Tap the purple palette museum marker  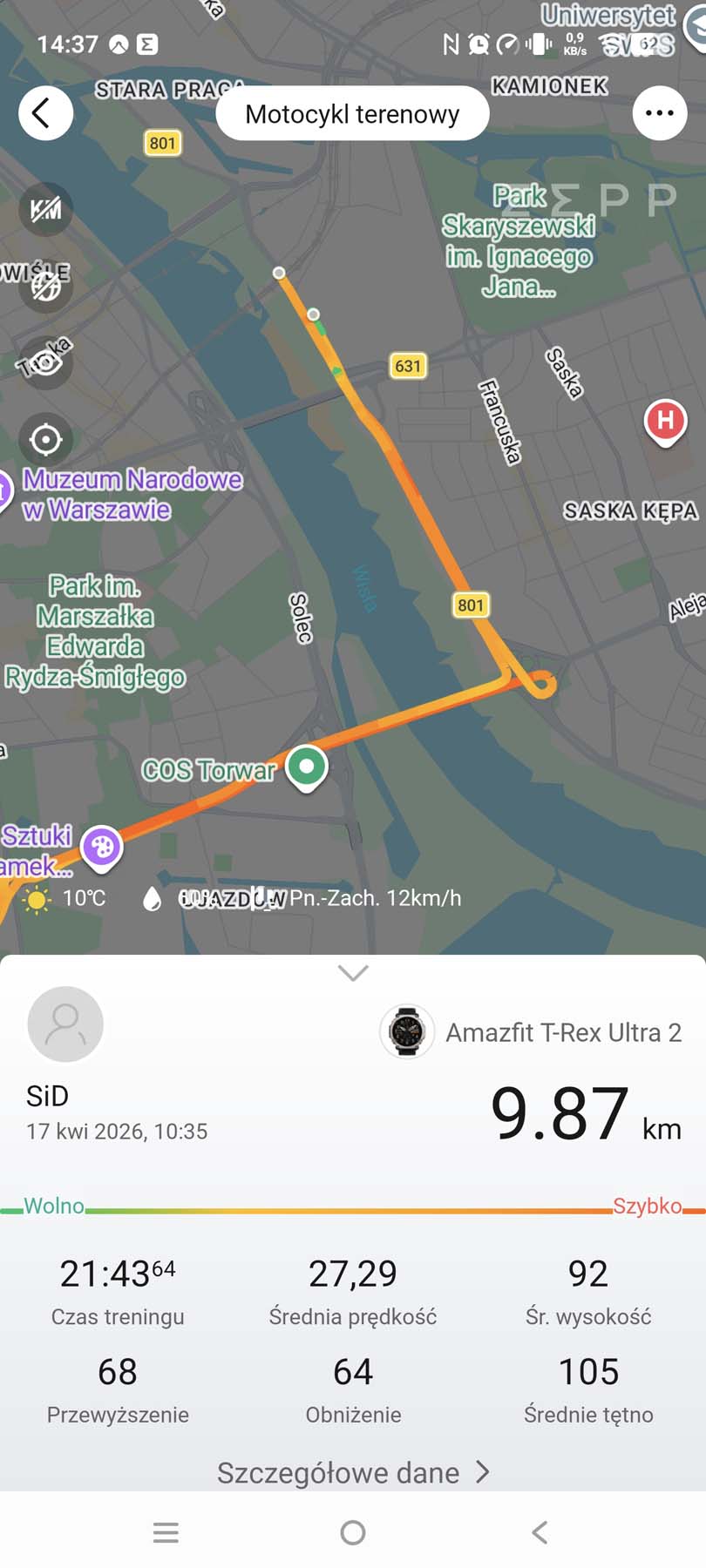pyautogui.click(x=102, y=846)
